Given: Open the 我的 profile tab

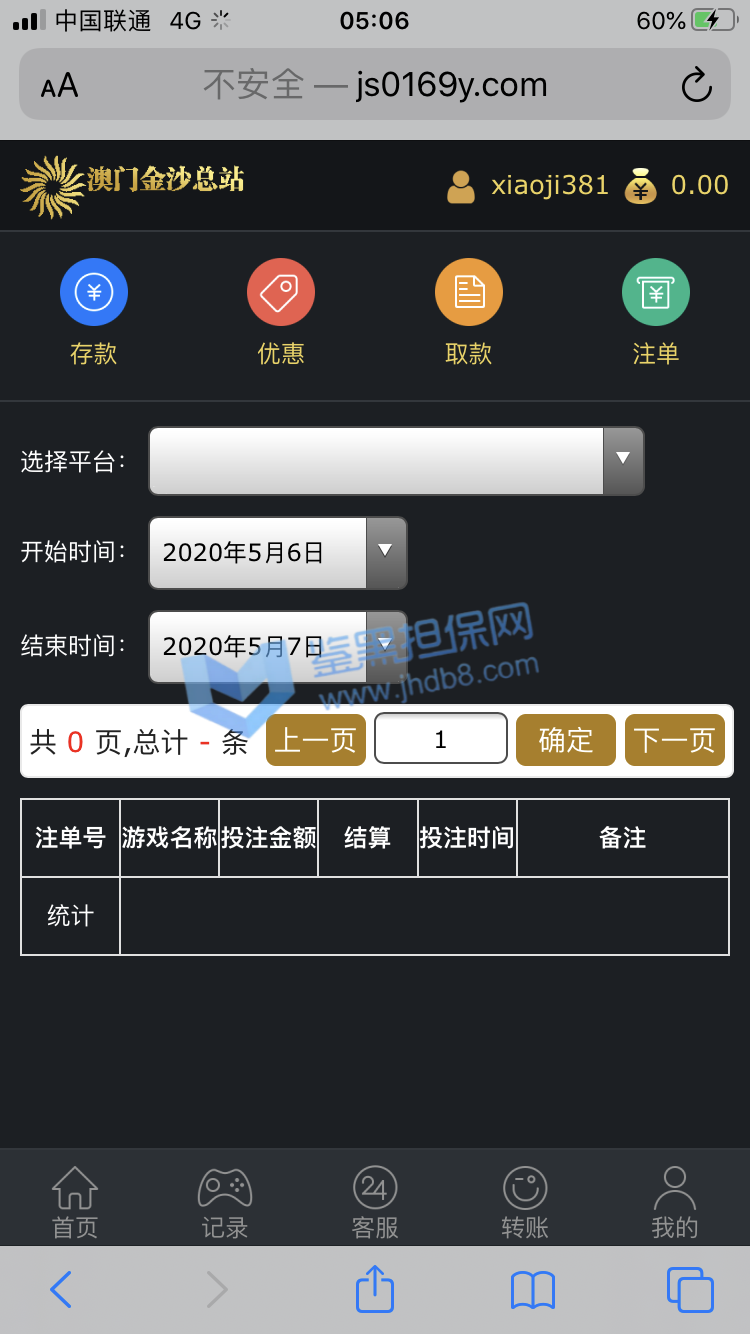Looking at the screenshot, I should (x=674, y=1203).
